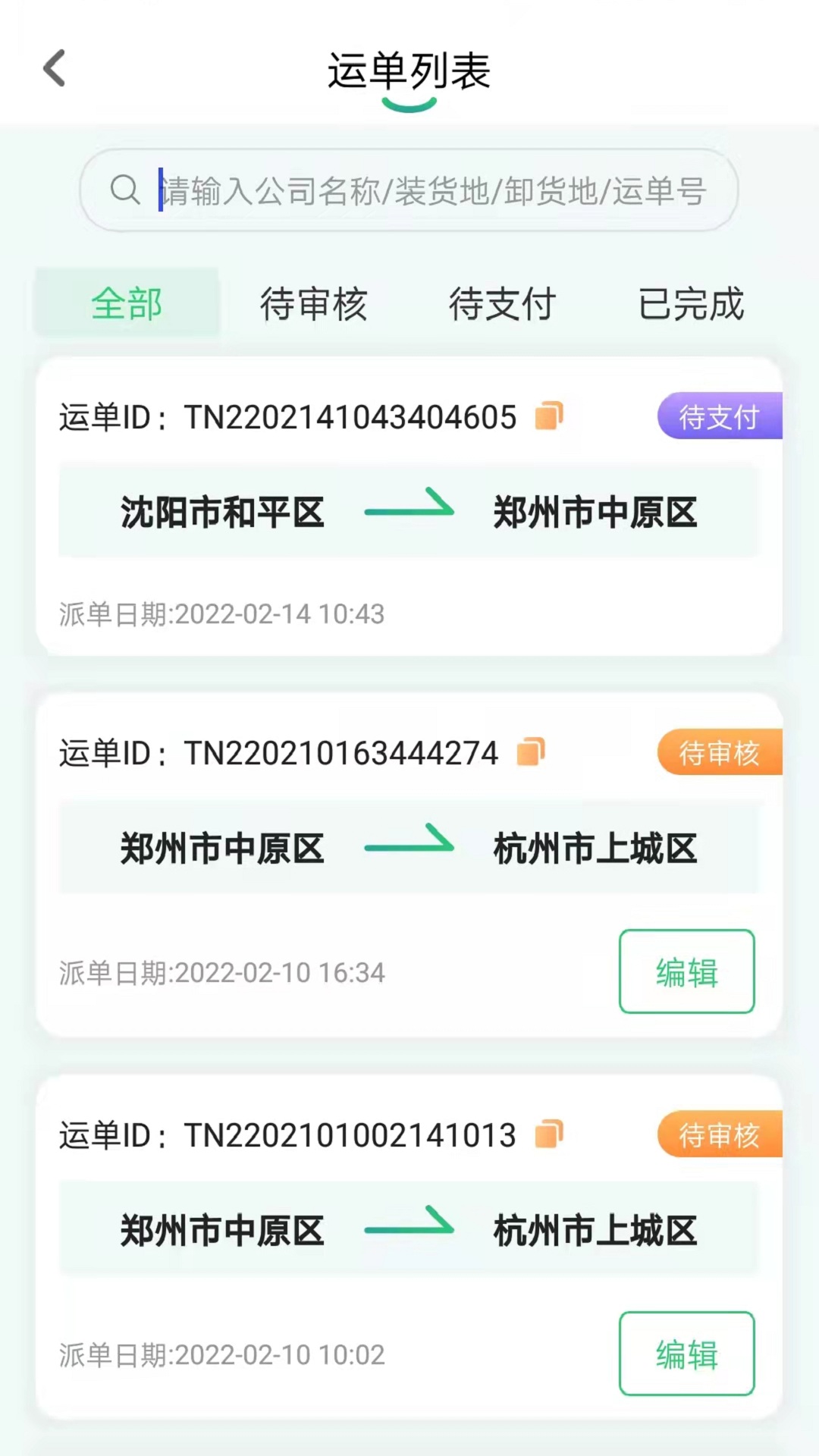This screenshot has height=1456, width=819.
Task: Select the 待支付 status badge on the first waybill
Action: point(719,416)
